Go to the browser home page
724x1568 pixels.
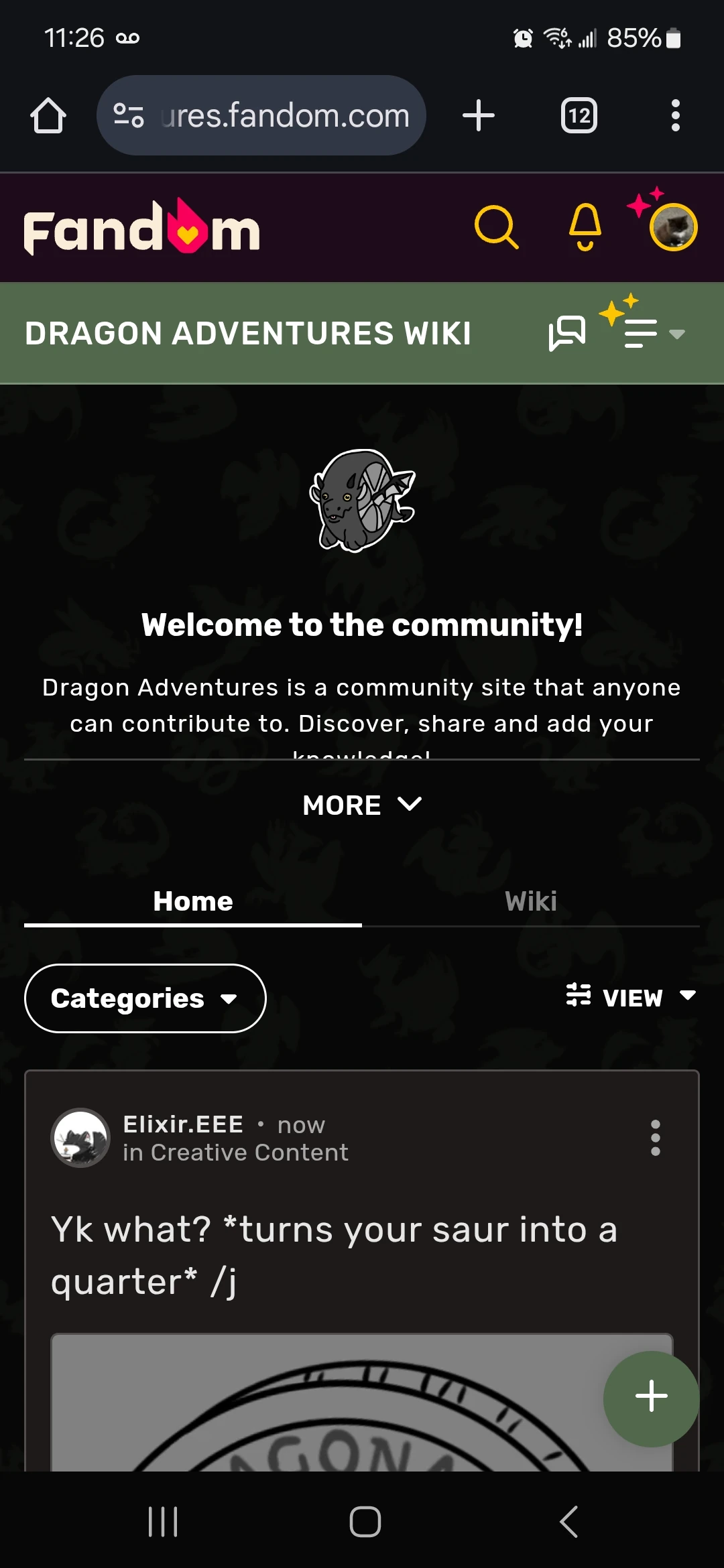48,116
